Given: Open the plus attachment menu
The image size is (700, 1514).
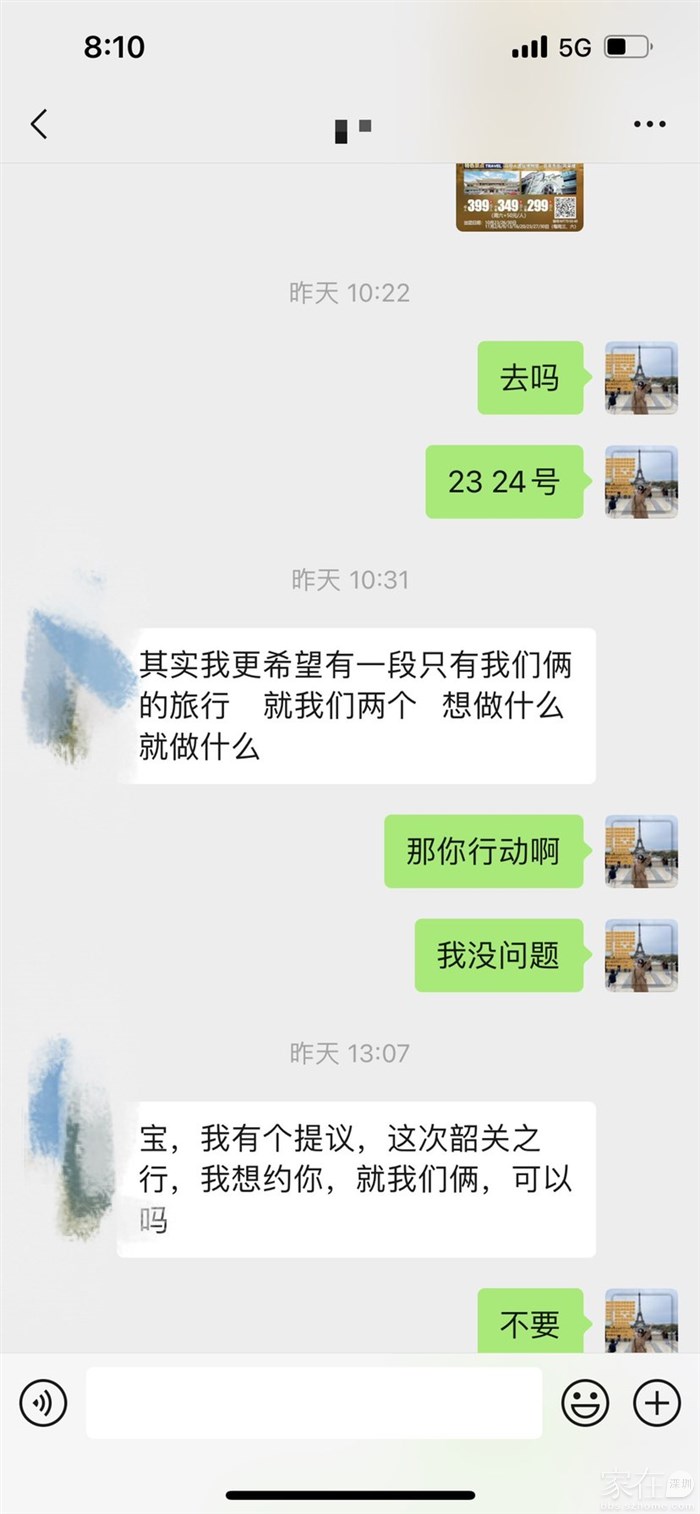Looking at the screenshot, I should coord(657,1403).
